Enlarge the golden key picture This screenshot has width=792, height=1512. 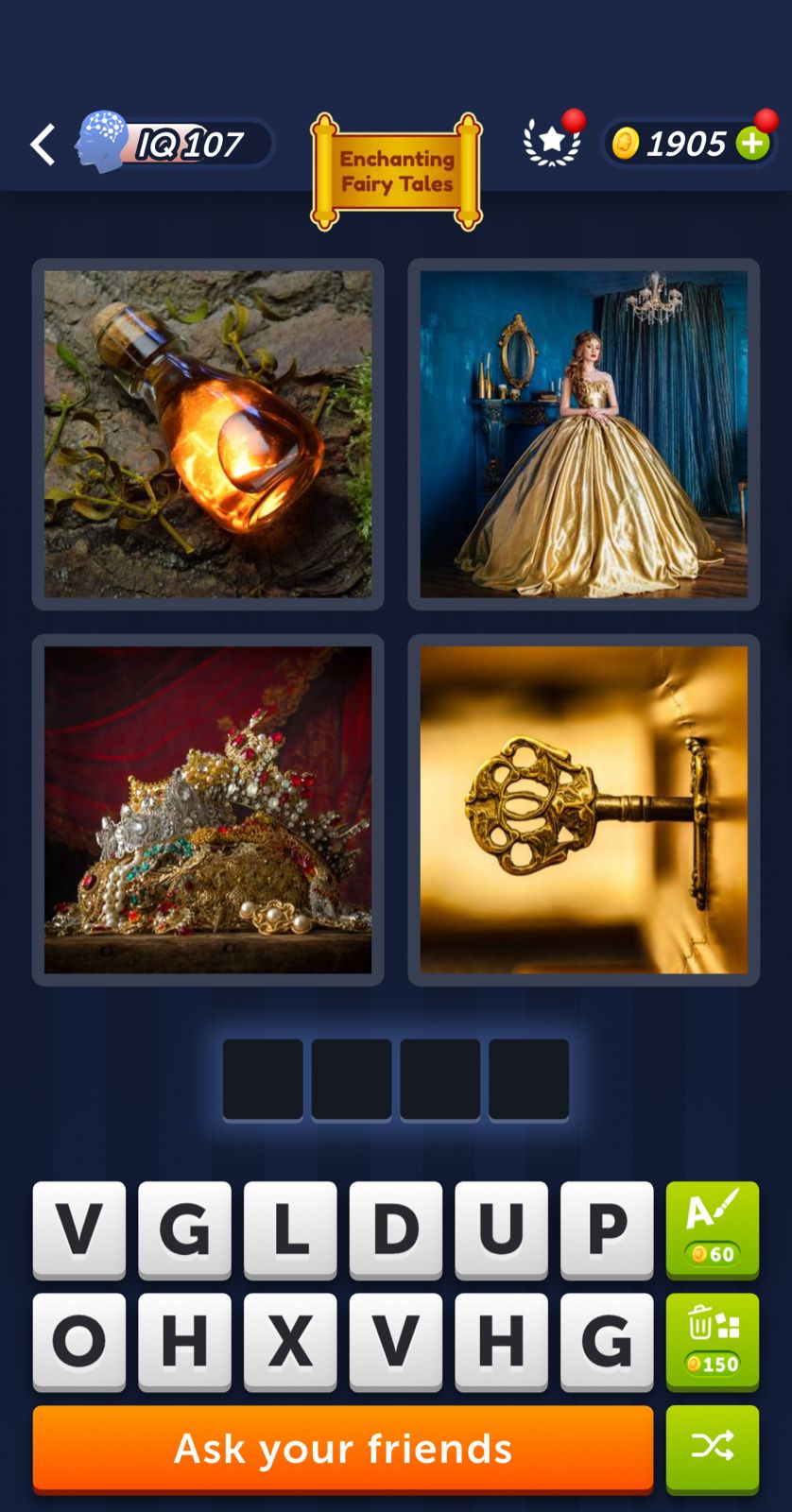(x=583, y=810)
